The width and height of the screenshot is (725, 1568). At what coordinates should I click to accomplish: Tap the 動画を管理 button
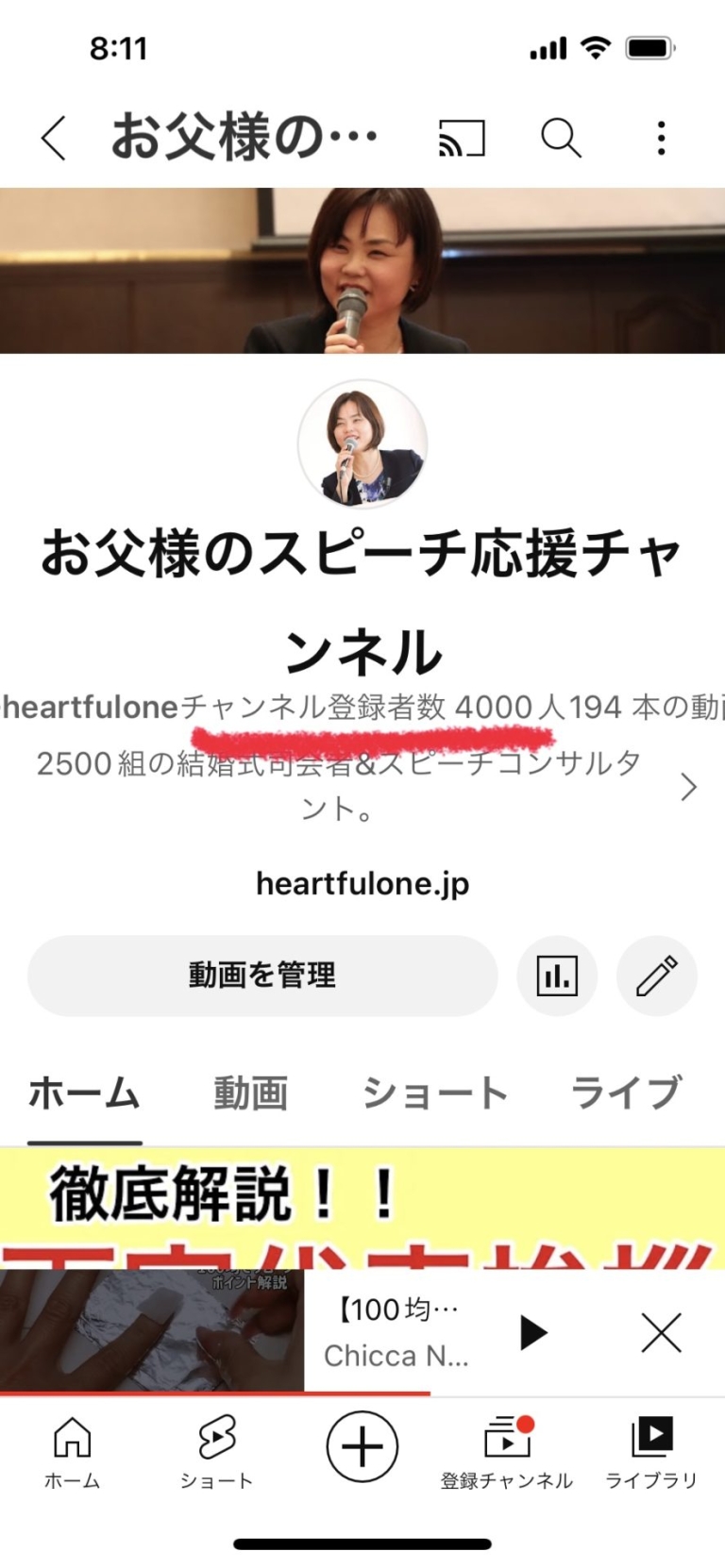(261, 976)
